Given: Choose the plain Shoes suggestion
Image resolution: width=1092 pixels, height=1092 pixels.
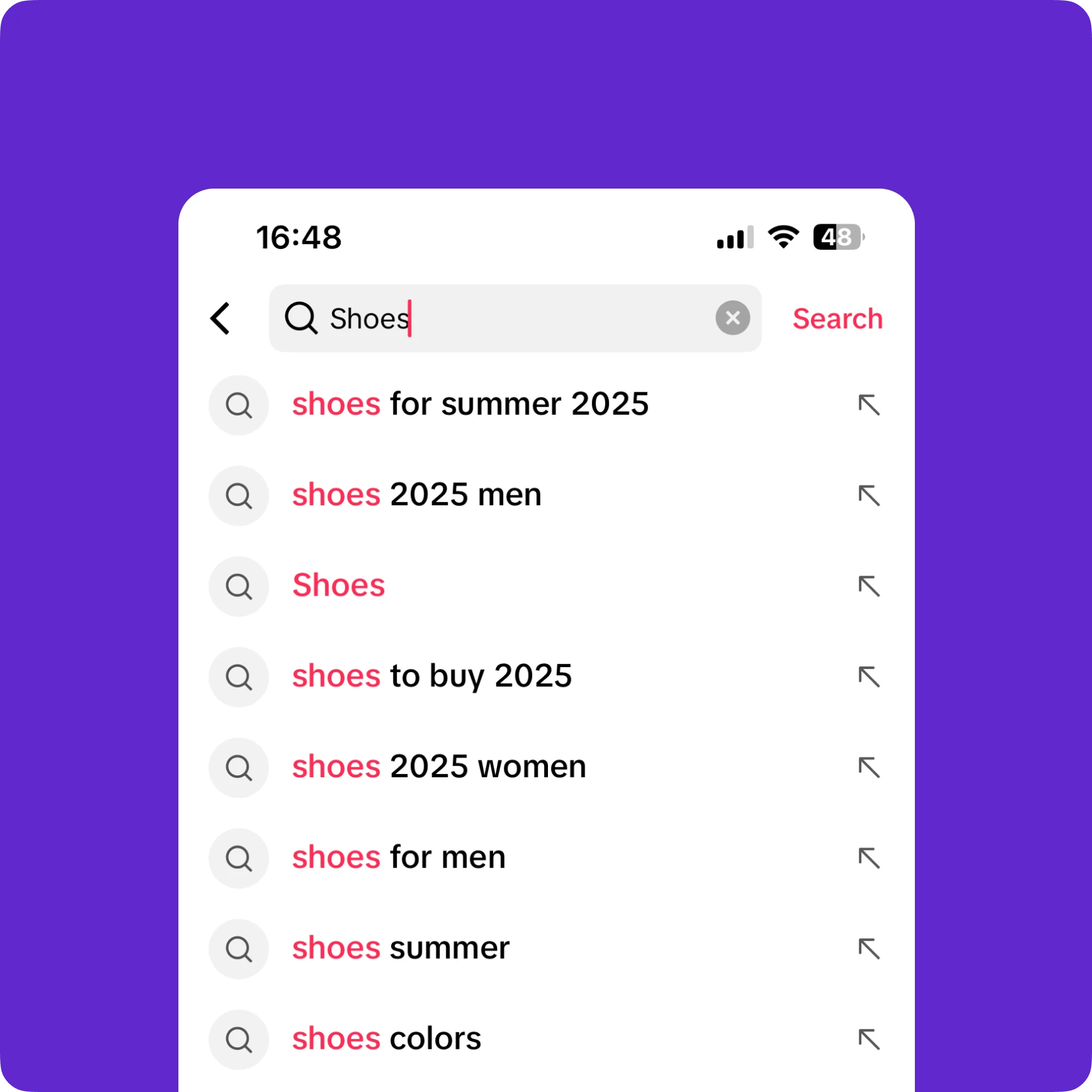Looking at the screenshot, I should pos(339,586).
